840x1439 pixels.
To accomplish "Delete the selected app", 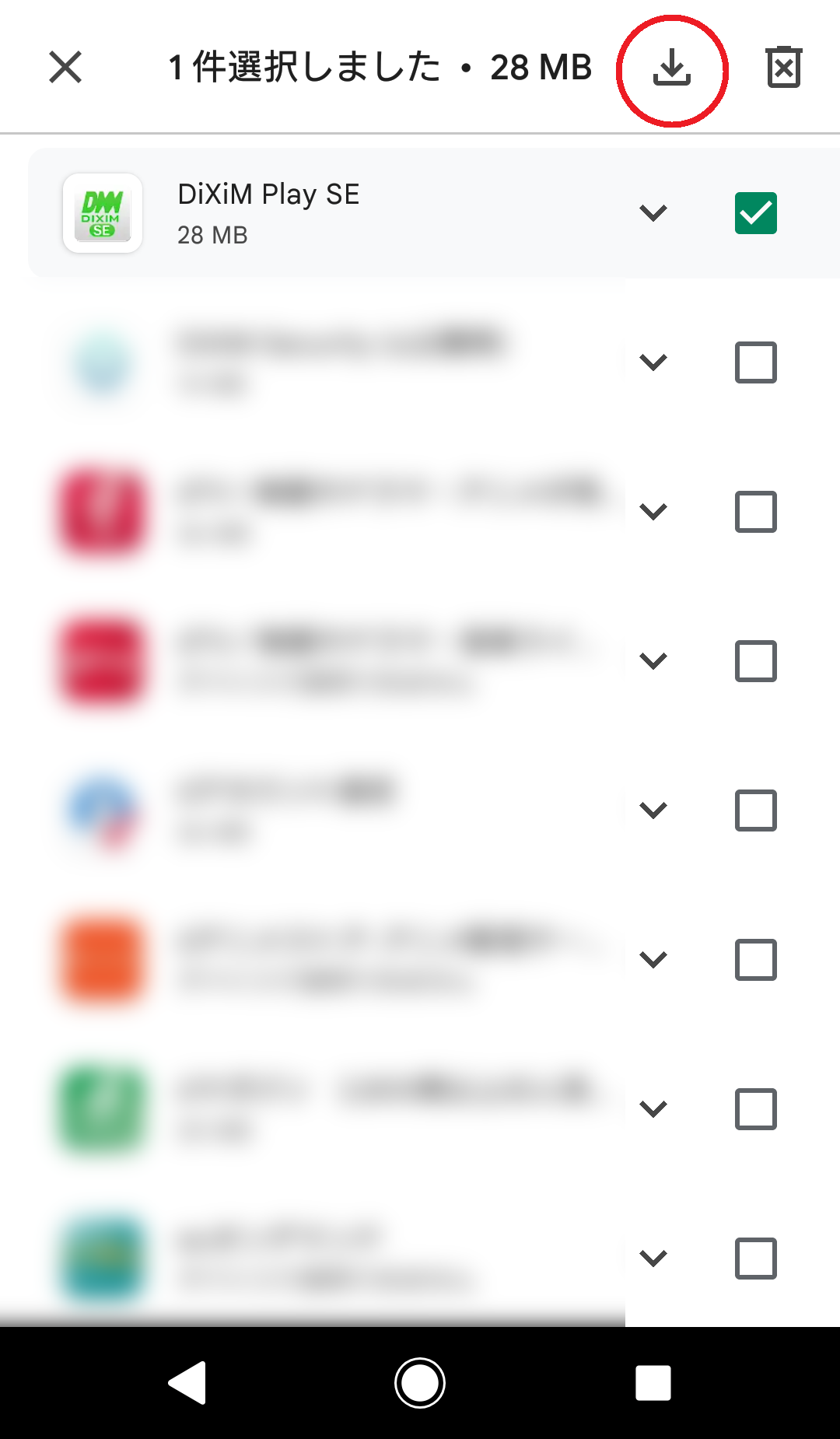I will (x=783, y=68).
